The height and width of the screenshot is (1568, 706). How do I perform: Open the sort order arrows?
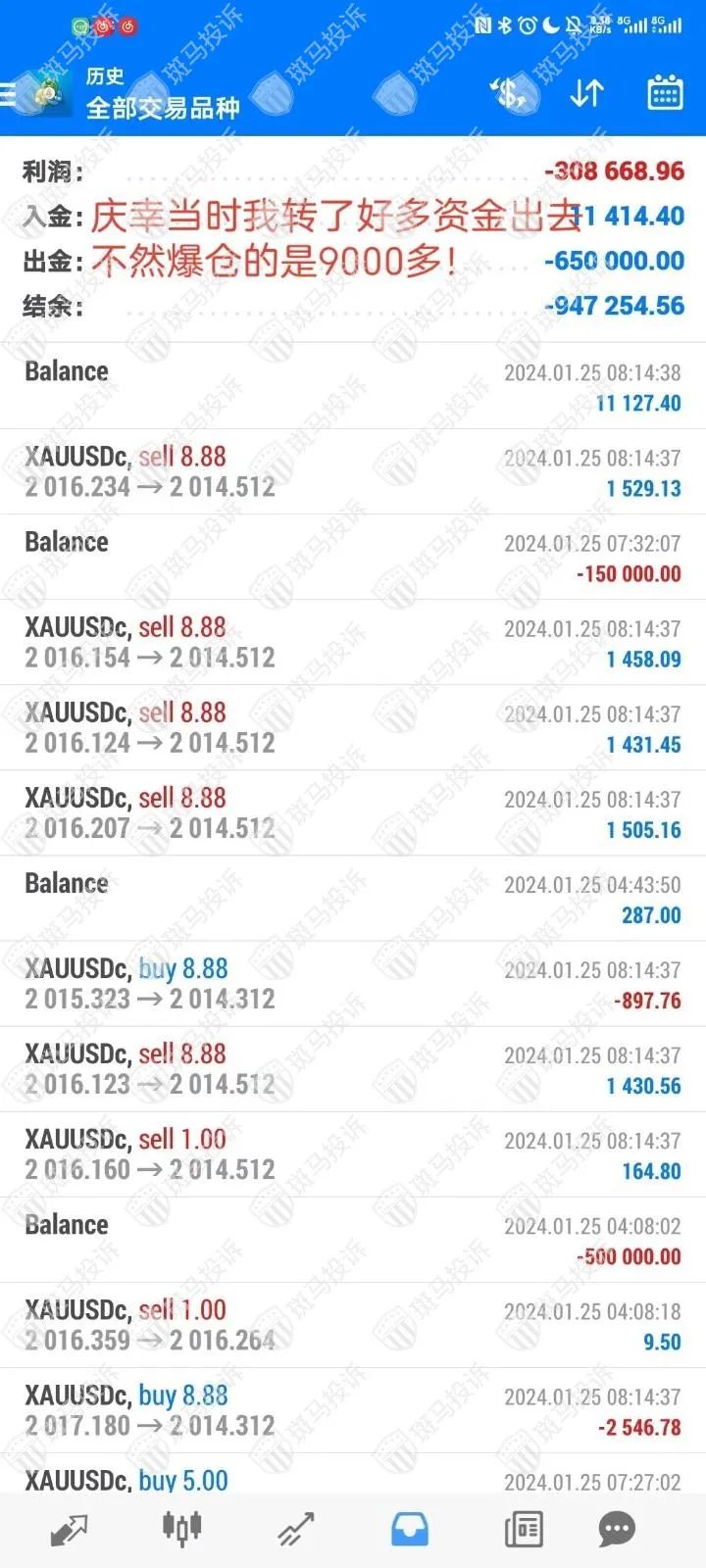[586, 94]
